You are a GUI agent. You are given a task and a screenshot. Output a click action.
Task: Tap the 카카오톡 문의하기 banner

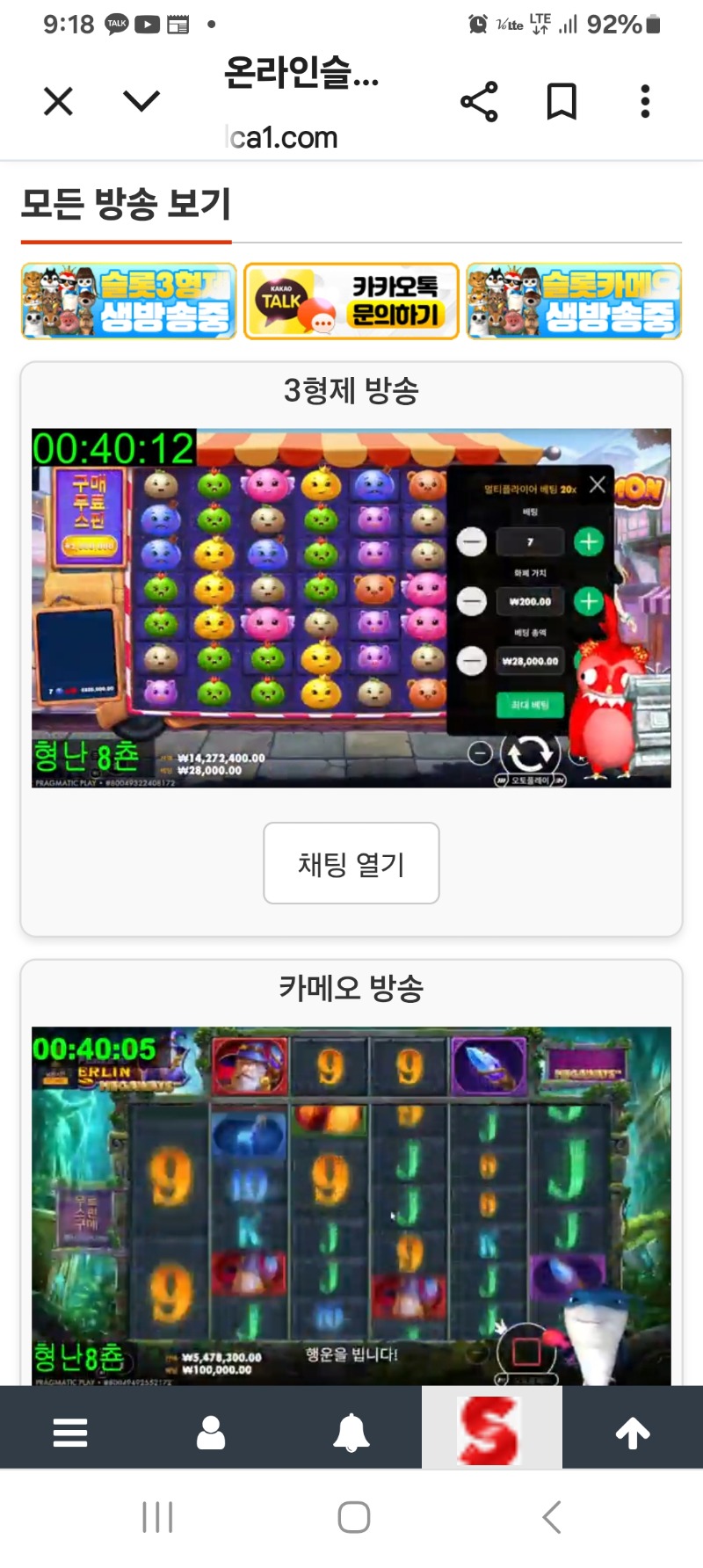coord(351,301)
